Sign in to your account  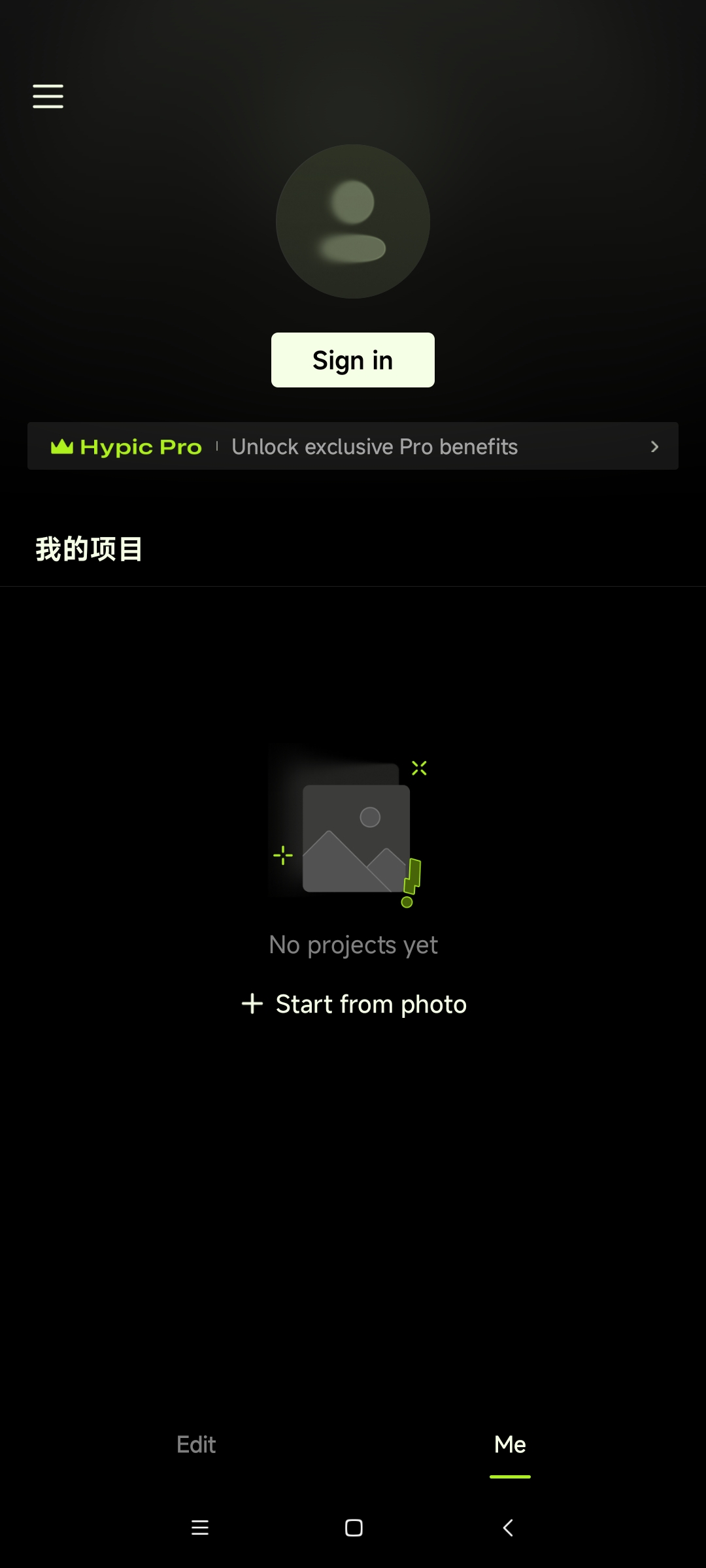[353, 360]
